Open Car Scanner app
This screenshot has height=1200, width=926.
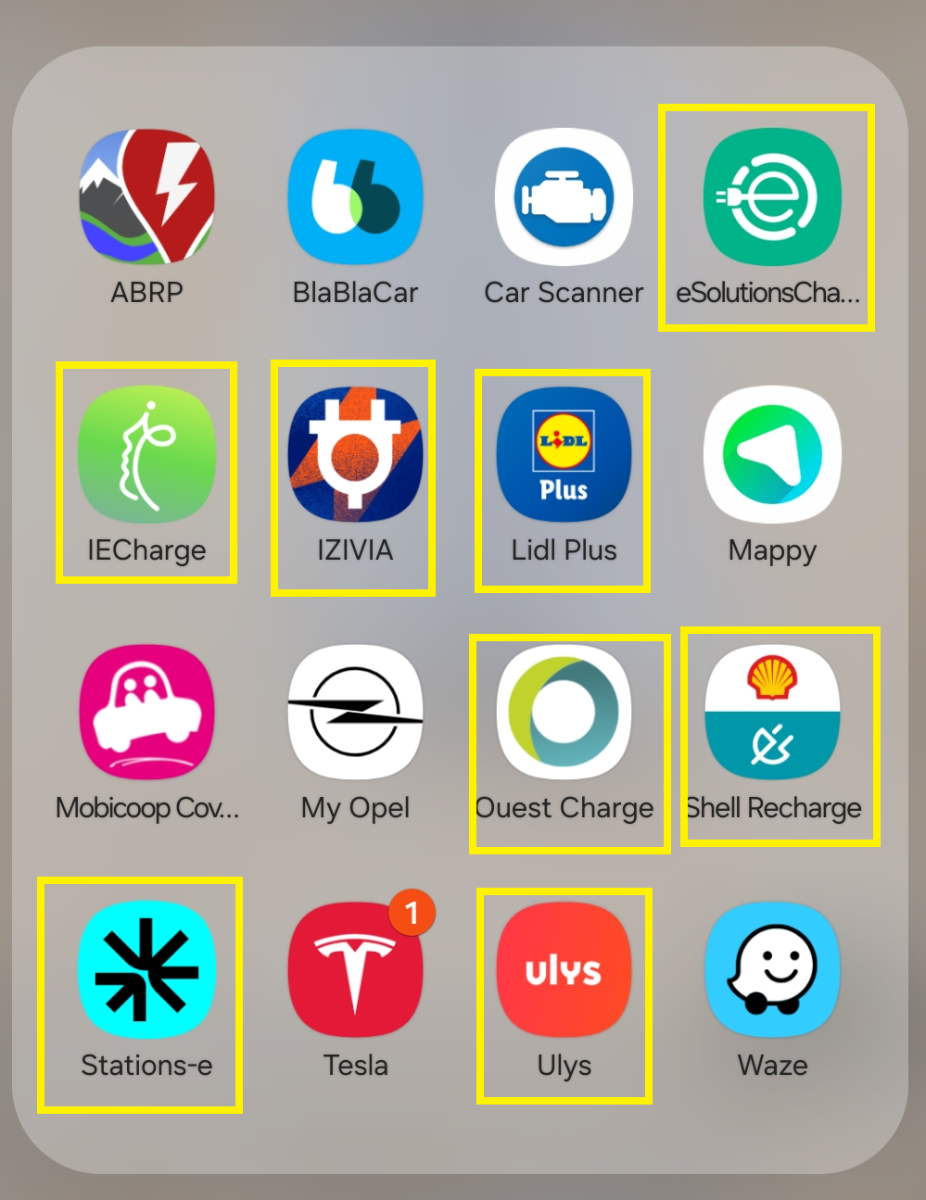click(564, 197)
